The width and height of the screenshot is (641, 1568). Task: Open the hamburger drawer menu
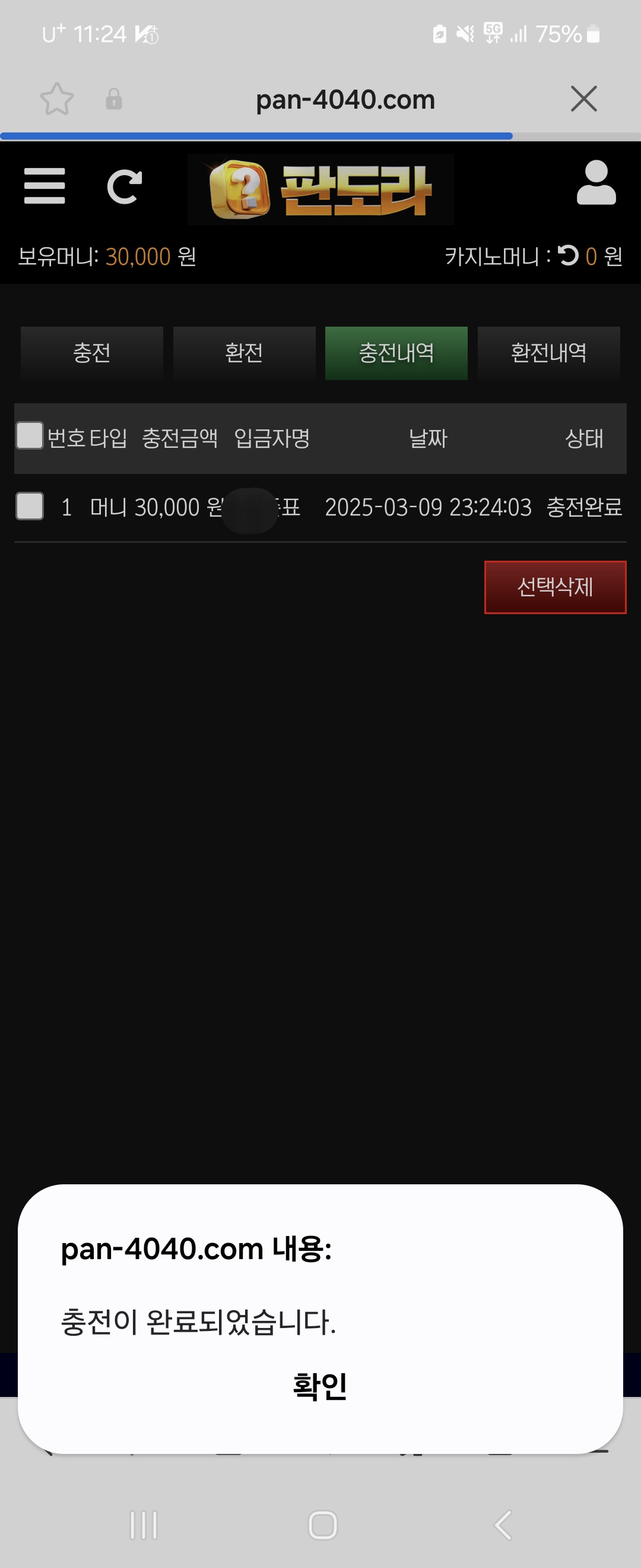pos(45,186)
